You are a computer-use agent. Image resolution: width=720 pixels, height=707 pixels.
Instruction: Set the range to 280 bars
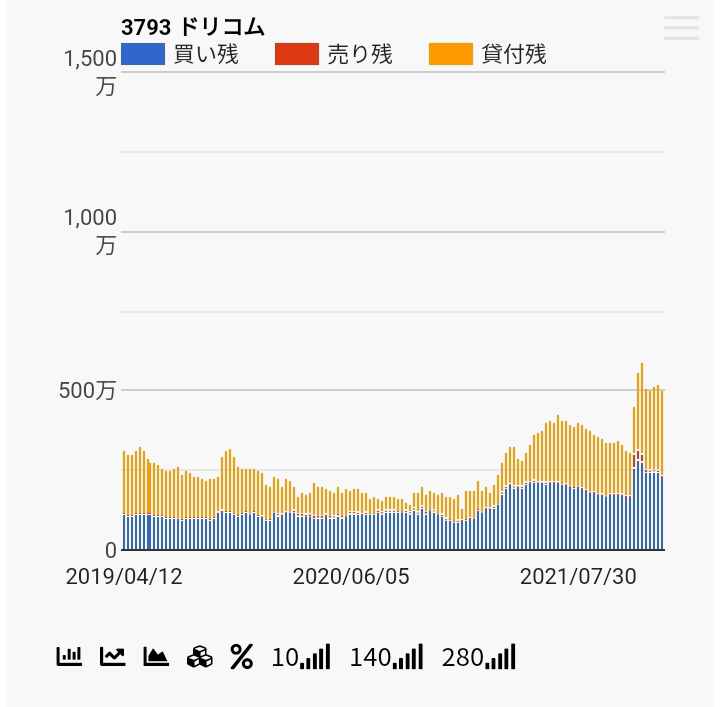[479, 656]
